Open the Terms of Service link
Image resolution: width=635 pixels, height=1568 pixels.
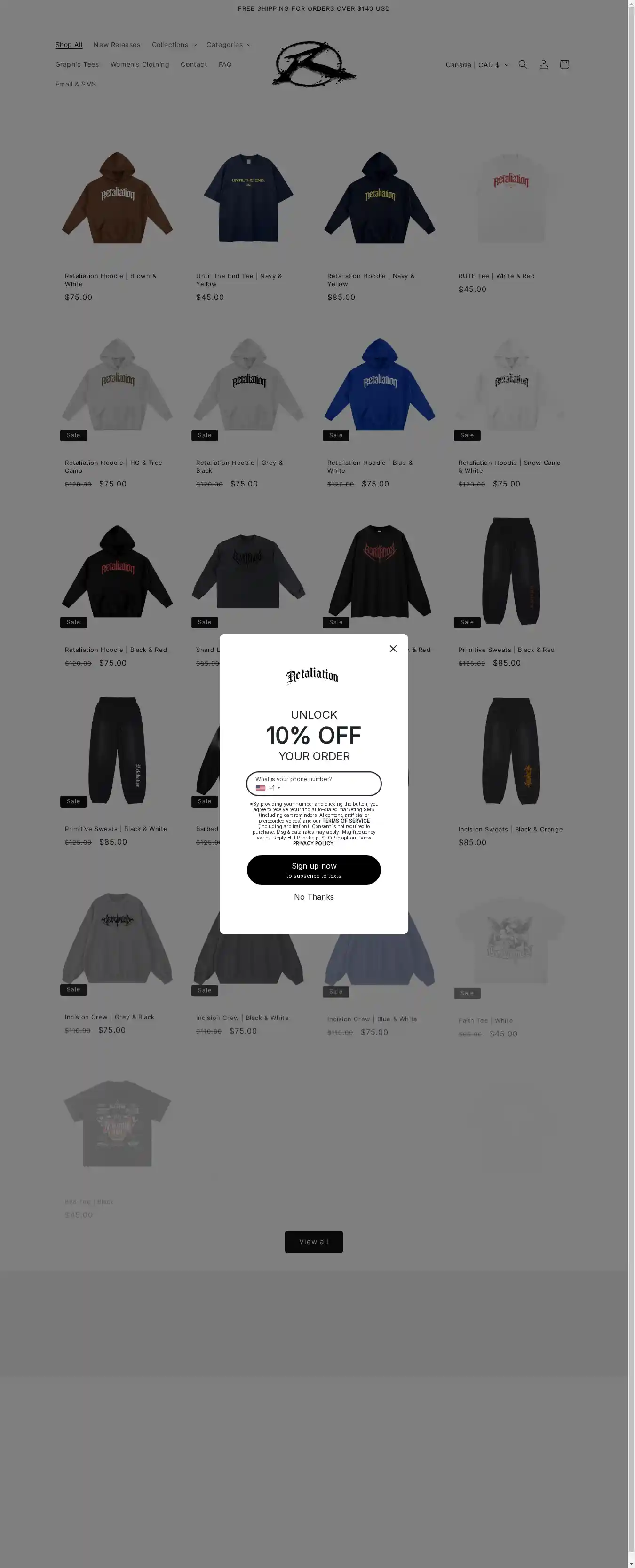coord(346,821)
